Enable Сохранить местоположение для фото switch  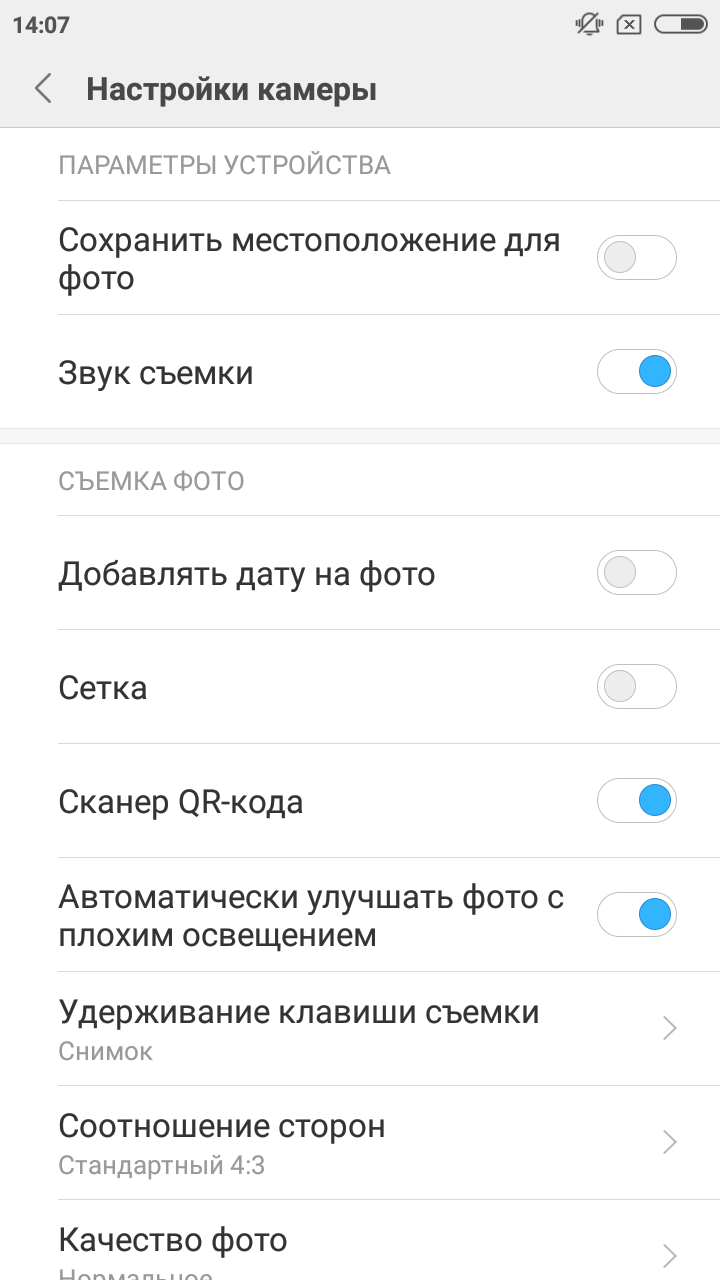[x=637, y=258]
